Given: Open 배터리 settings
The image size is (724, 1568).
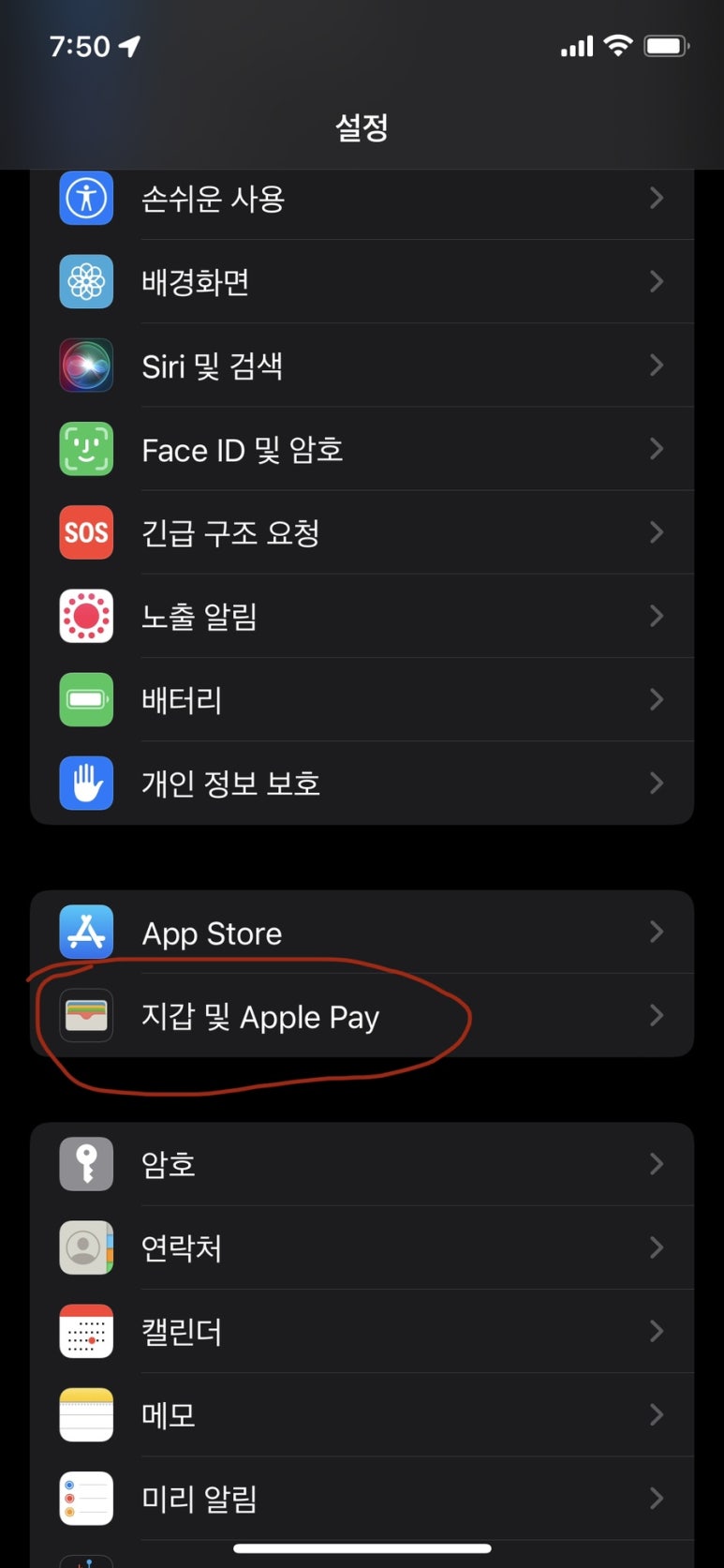Looking at the screenshot, I should point(362,699).
